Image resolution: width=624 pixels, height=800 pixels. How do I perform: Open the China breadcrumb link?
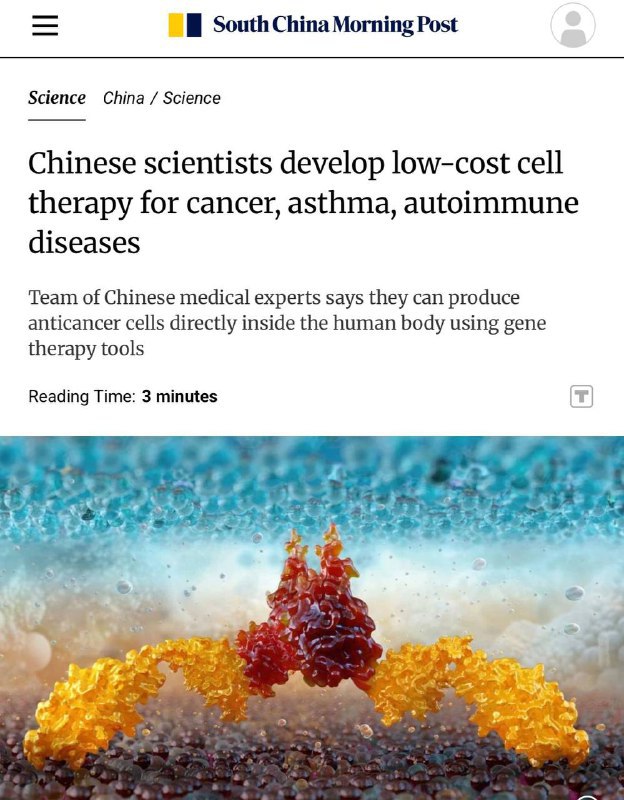(123, 98)
